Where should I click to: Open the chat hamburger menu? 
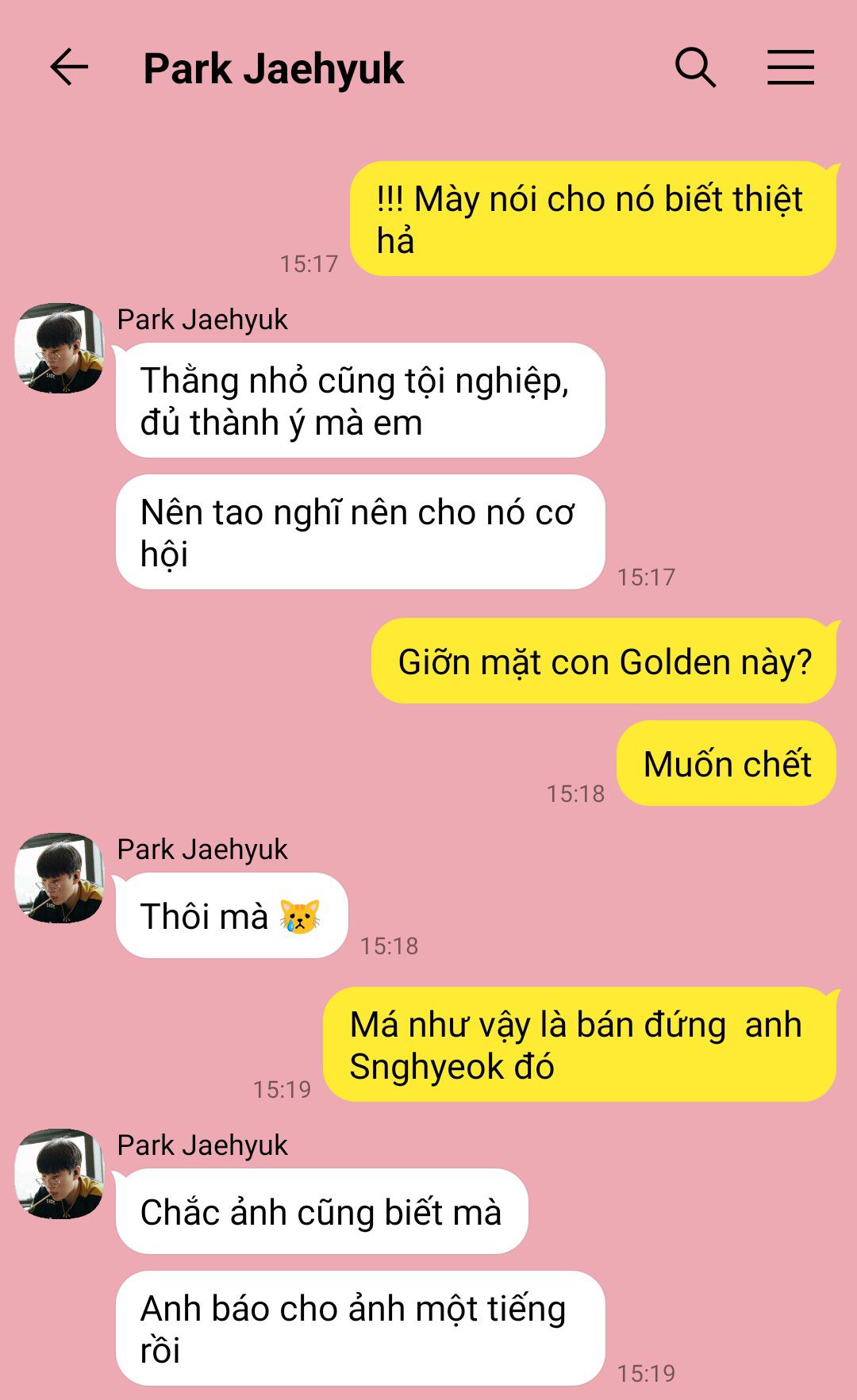point(790,67)
